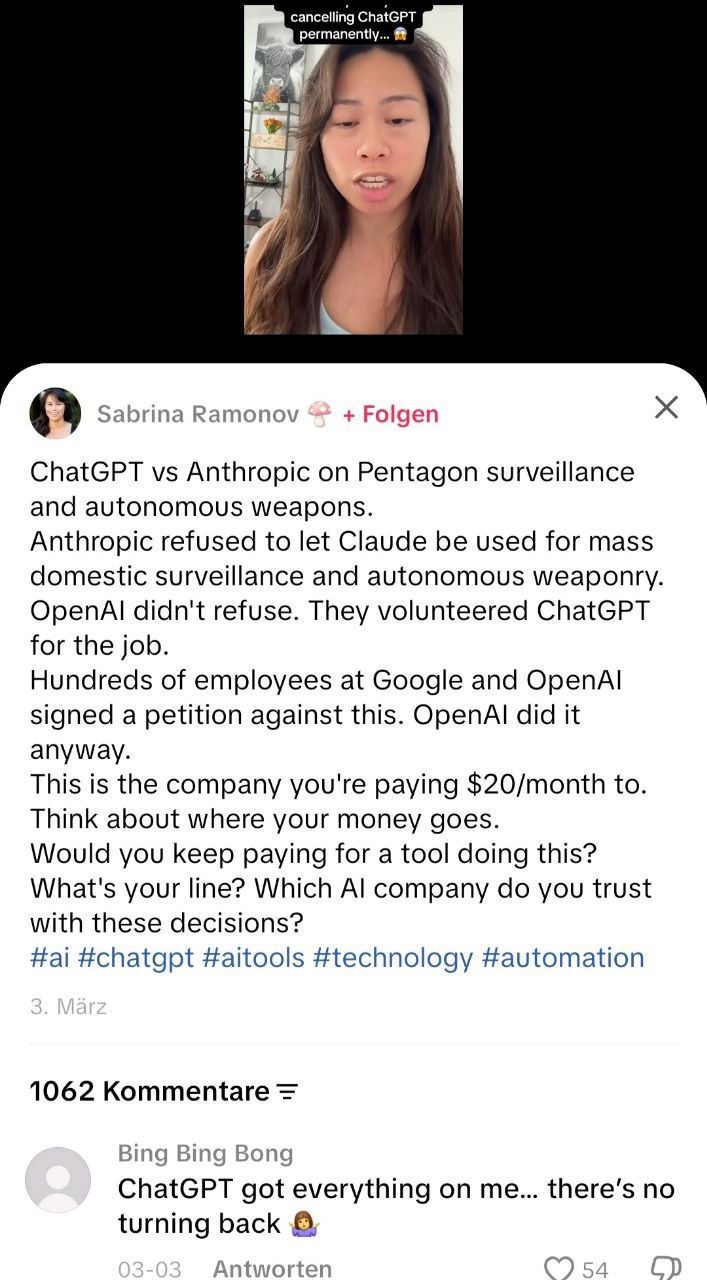Follow Sabrina Ramonov via Folgen
The width and height of the screenshot is (707, 1280).
[x=390, y=414]
